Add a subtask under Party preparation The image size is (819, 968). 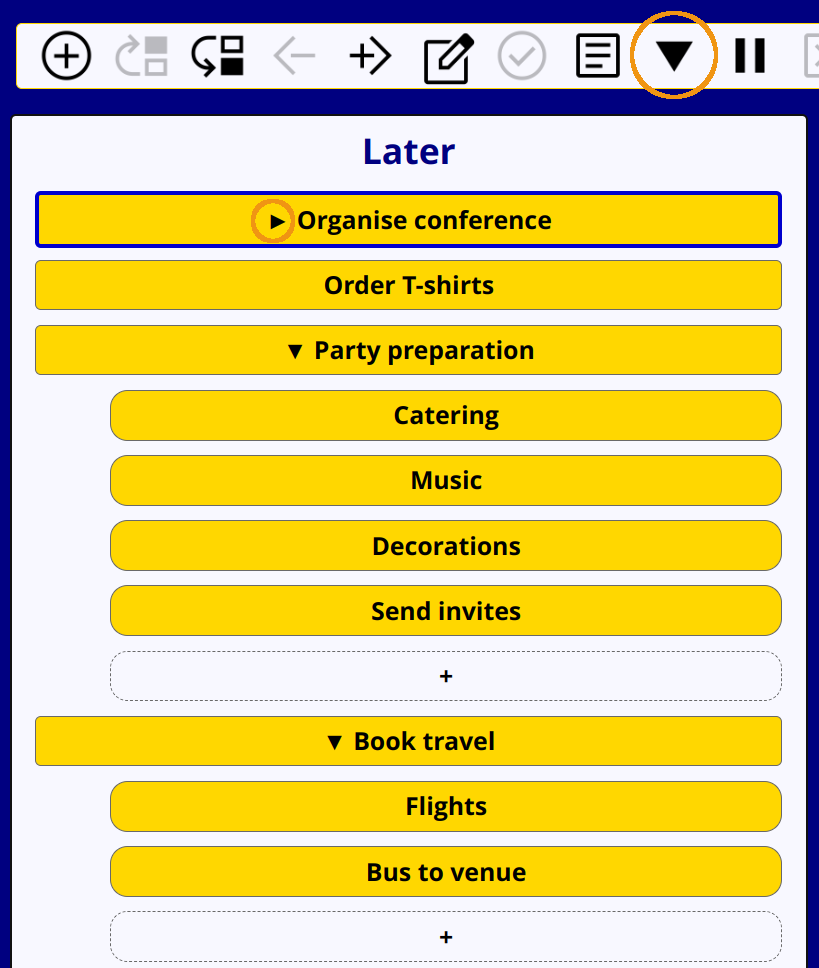446,676
